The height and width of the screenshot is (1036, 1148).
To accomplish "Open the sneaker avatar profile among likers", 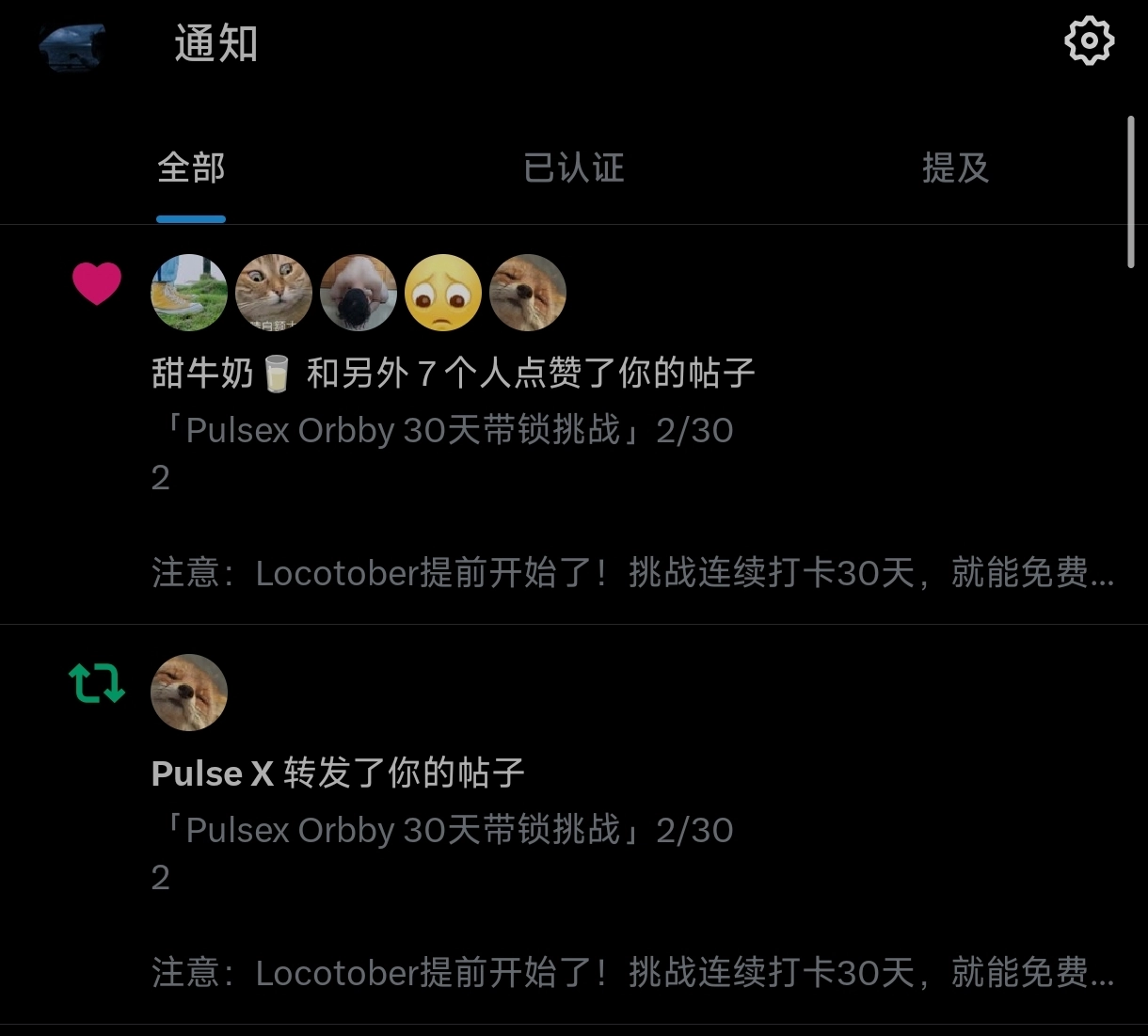I will (189, 293).
